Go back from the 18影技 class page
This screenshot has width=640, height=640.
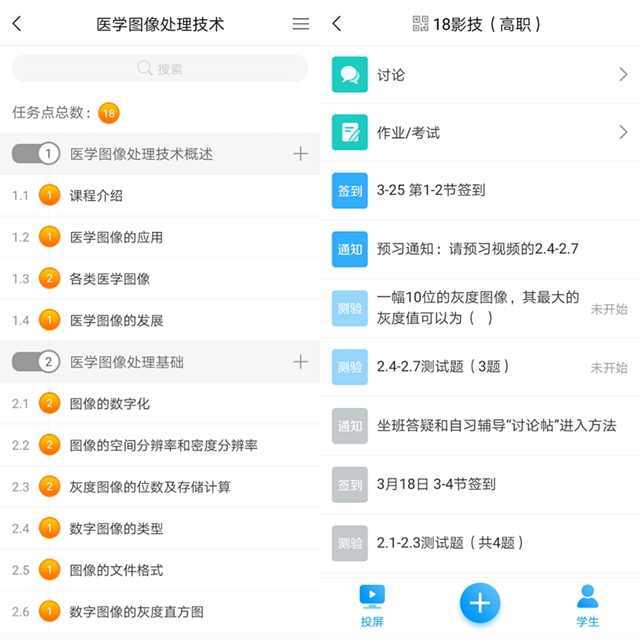point(337,24)
